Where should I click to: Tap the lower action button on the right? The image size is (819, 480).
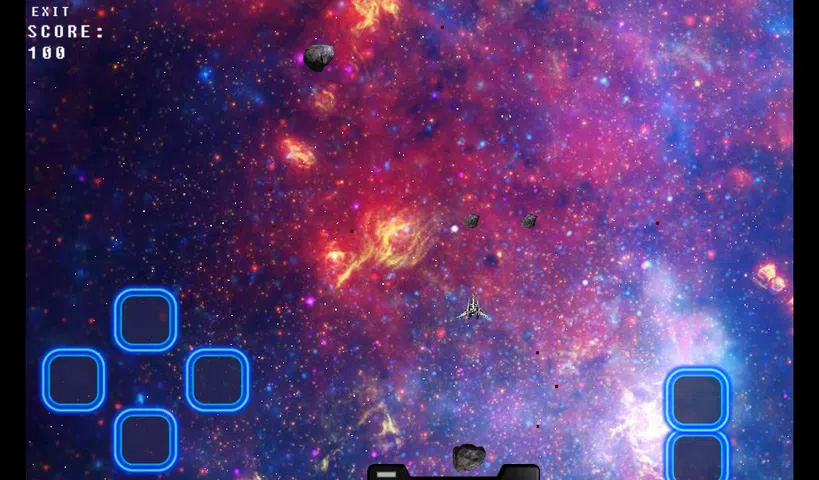697,456
